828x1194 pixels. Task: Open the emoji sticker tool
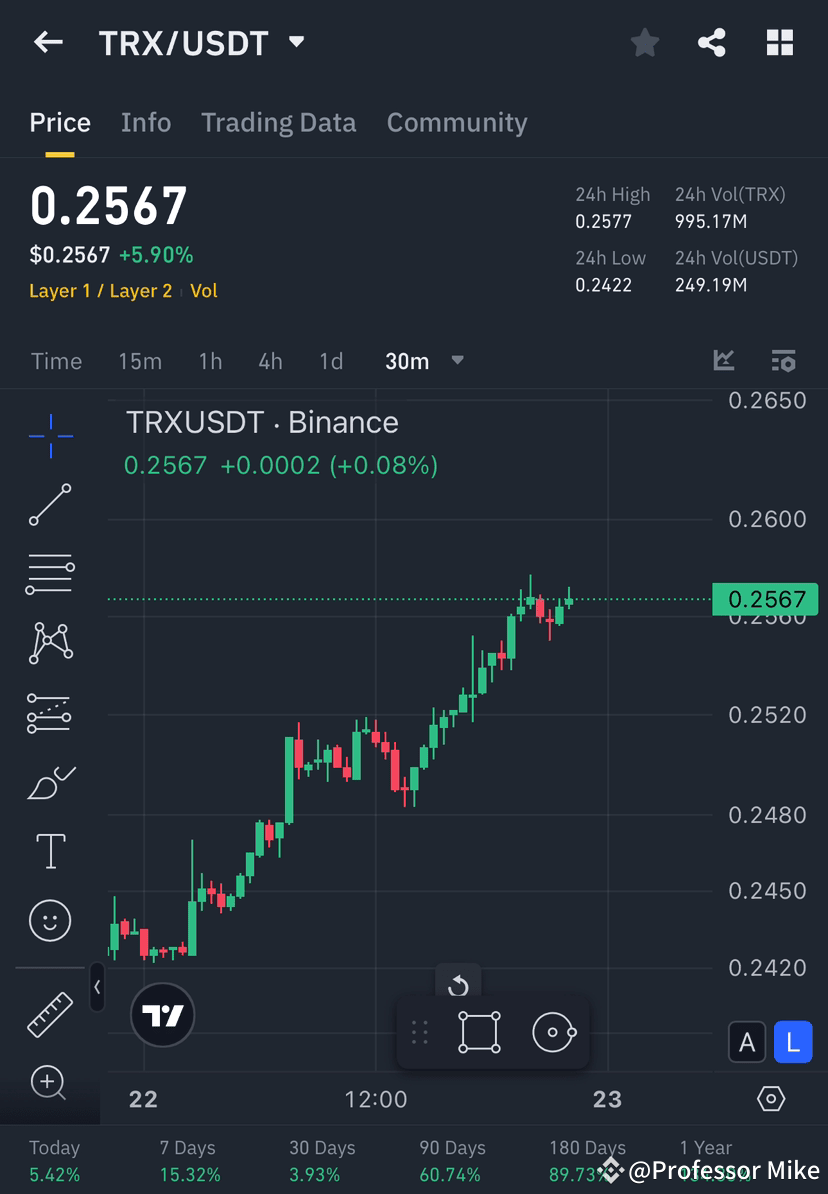pos(50,920)
